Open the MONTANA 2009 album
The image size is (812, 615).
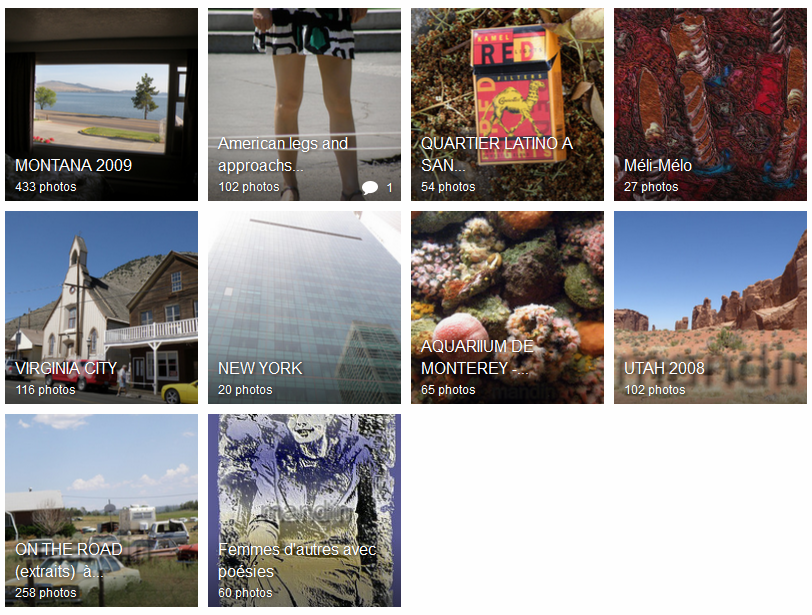pos(101,105)
